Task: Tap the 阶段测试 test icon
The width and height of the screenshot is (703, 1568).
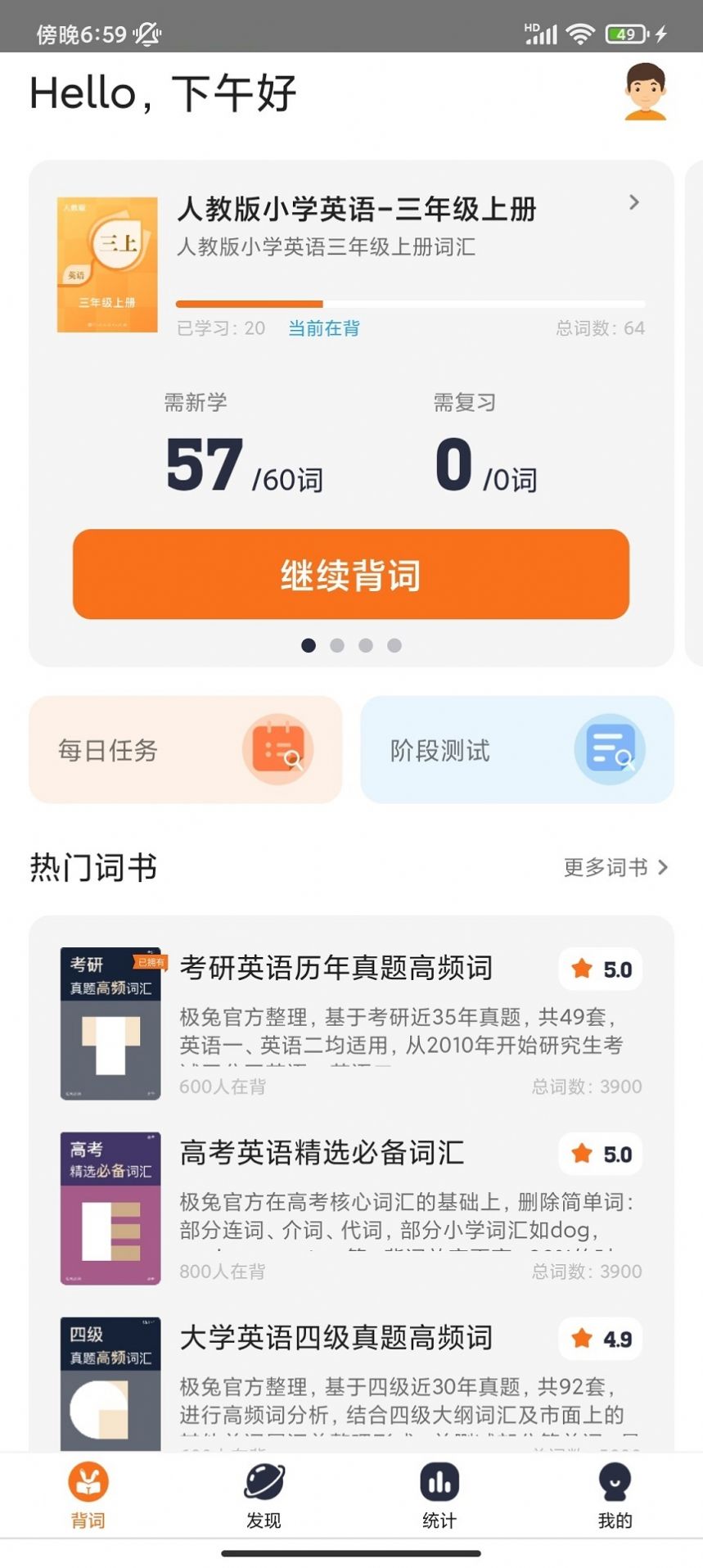Action: tap(611, 750)
